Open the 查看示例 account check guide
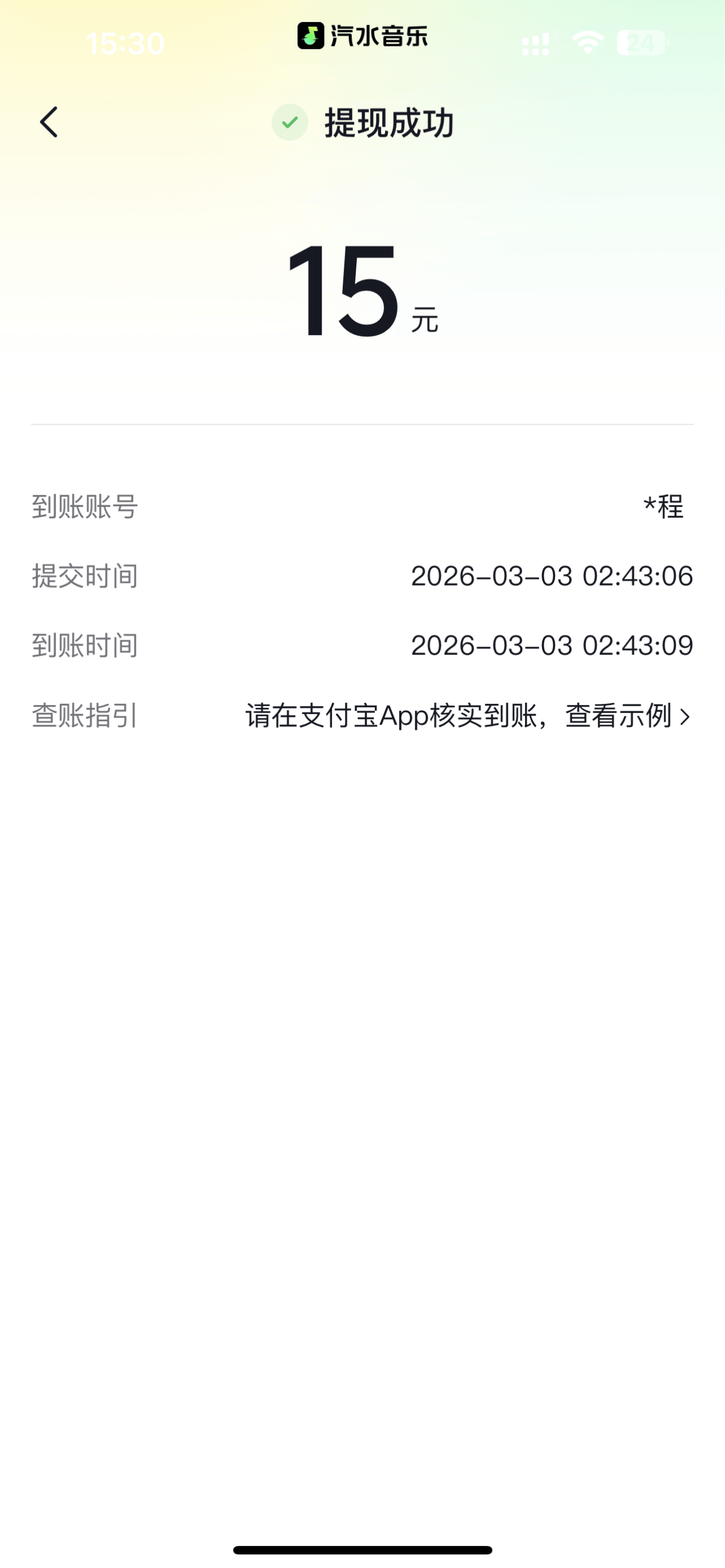The image size is (725, 1568). tap(627, 716)
